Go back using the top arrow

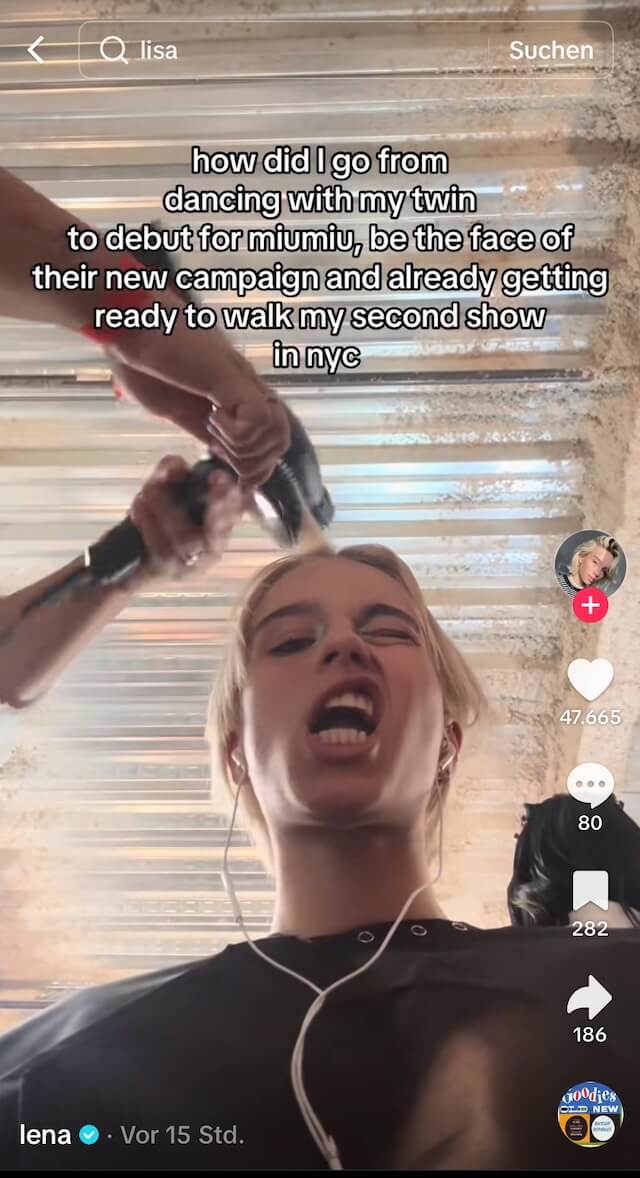coord(35,50)
